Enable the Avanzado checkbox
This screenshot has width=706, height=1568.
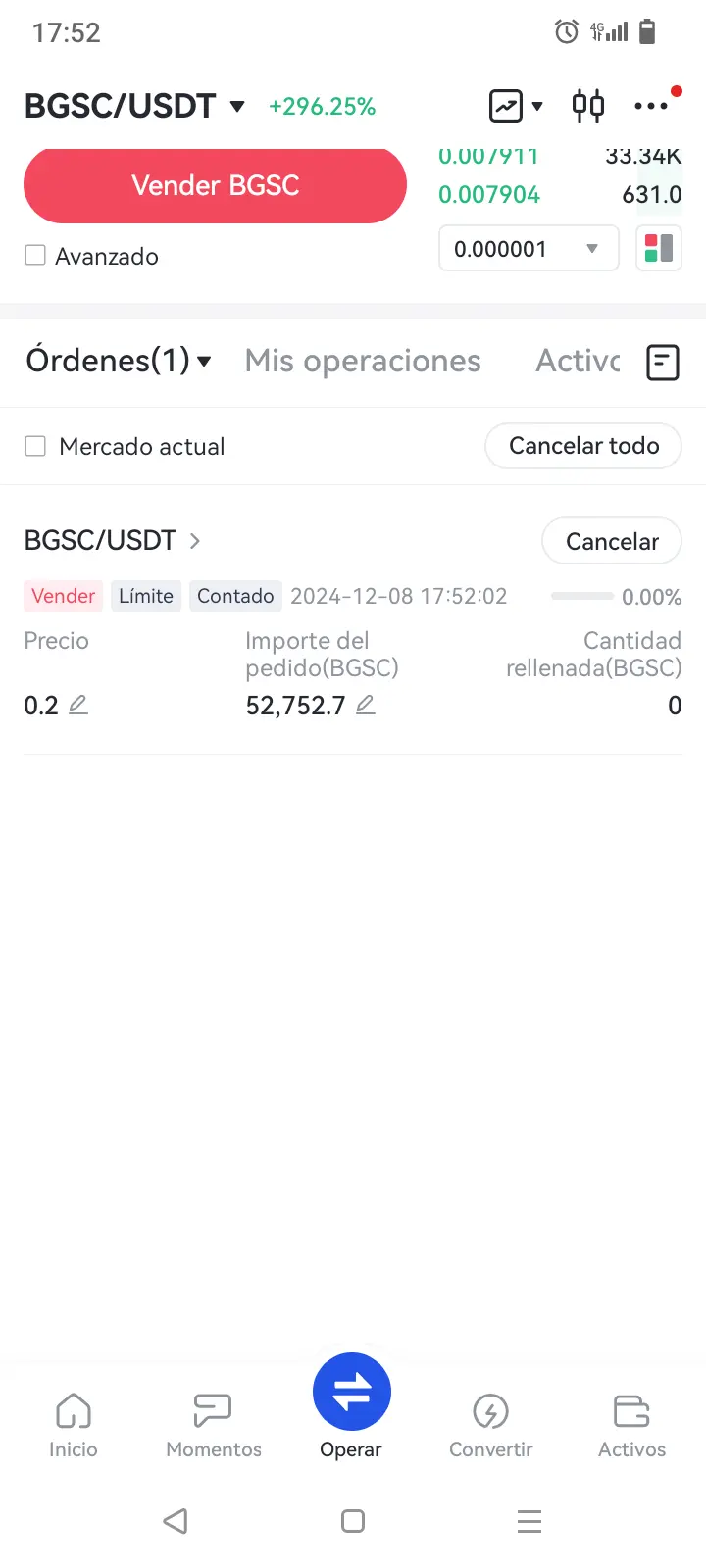(x=35, y=256)
